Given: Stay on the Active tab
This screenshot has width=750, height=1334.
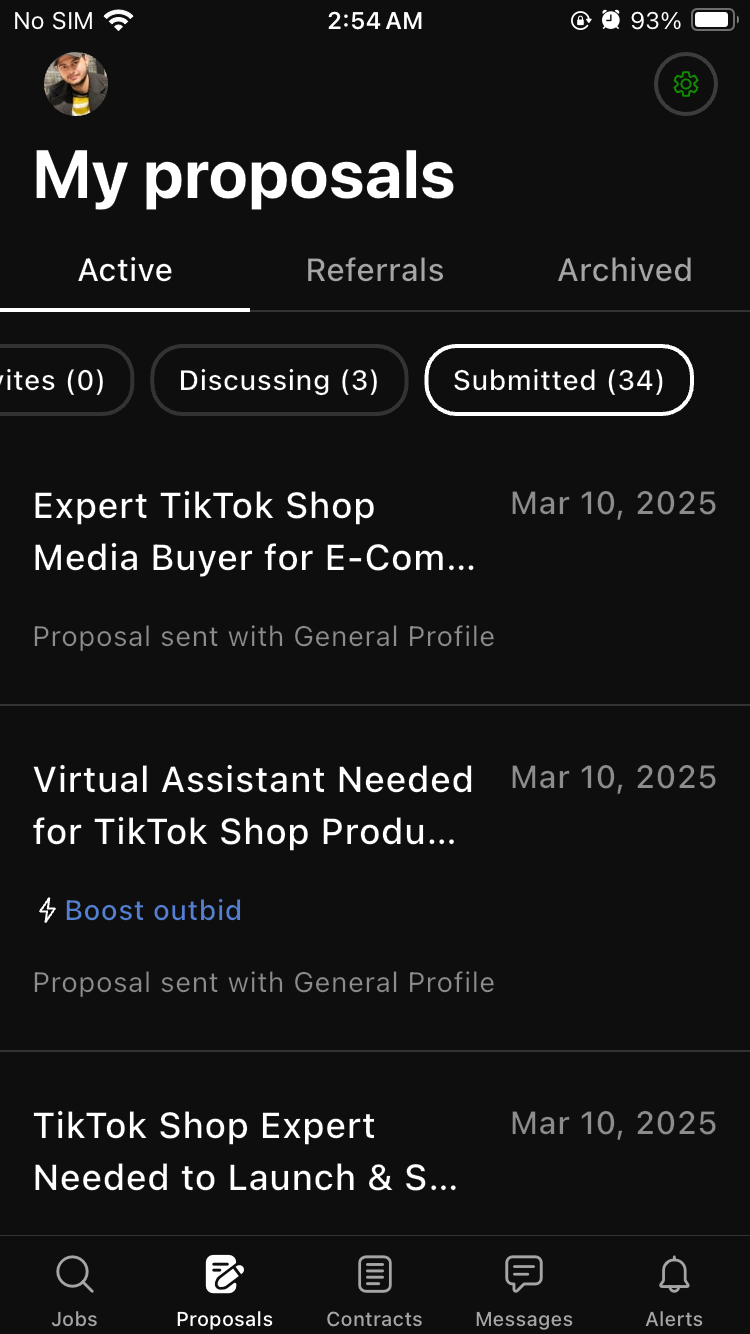Looking at the screenshot, I should point(125,270).
